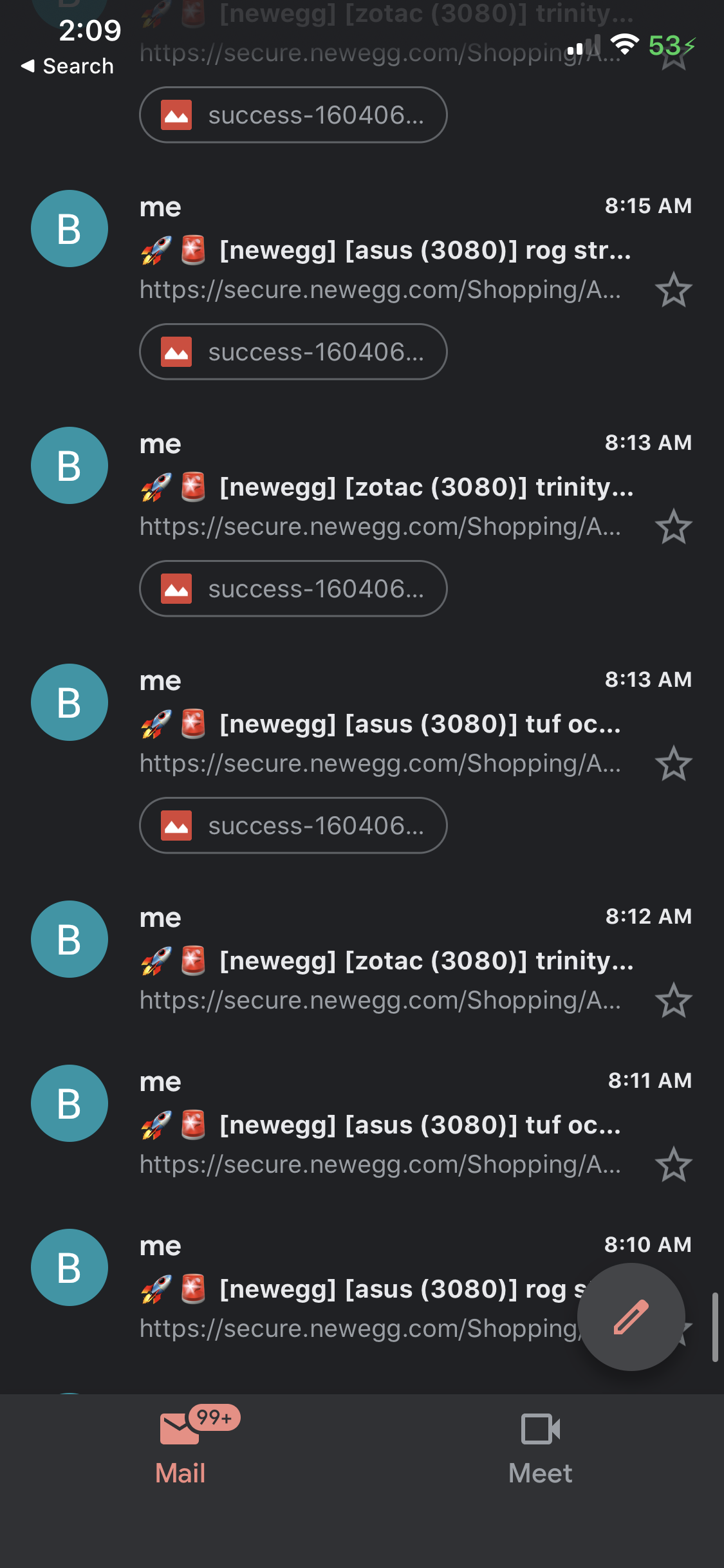Star the 8:15 AM asus rog email
Screen dimensions: 724x1568
coord(673,290)
